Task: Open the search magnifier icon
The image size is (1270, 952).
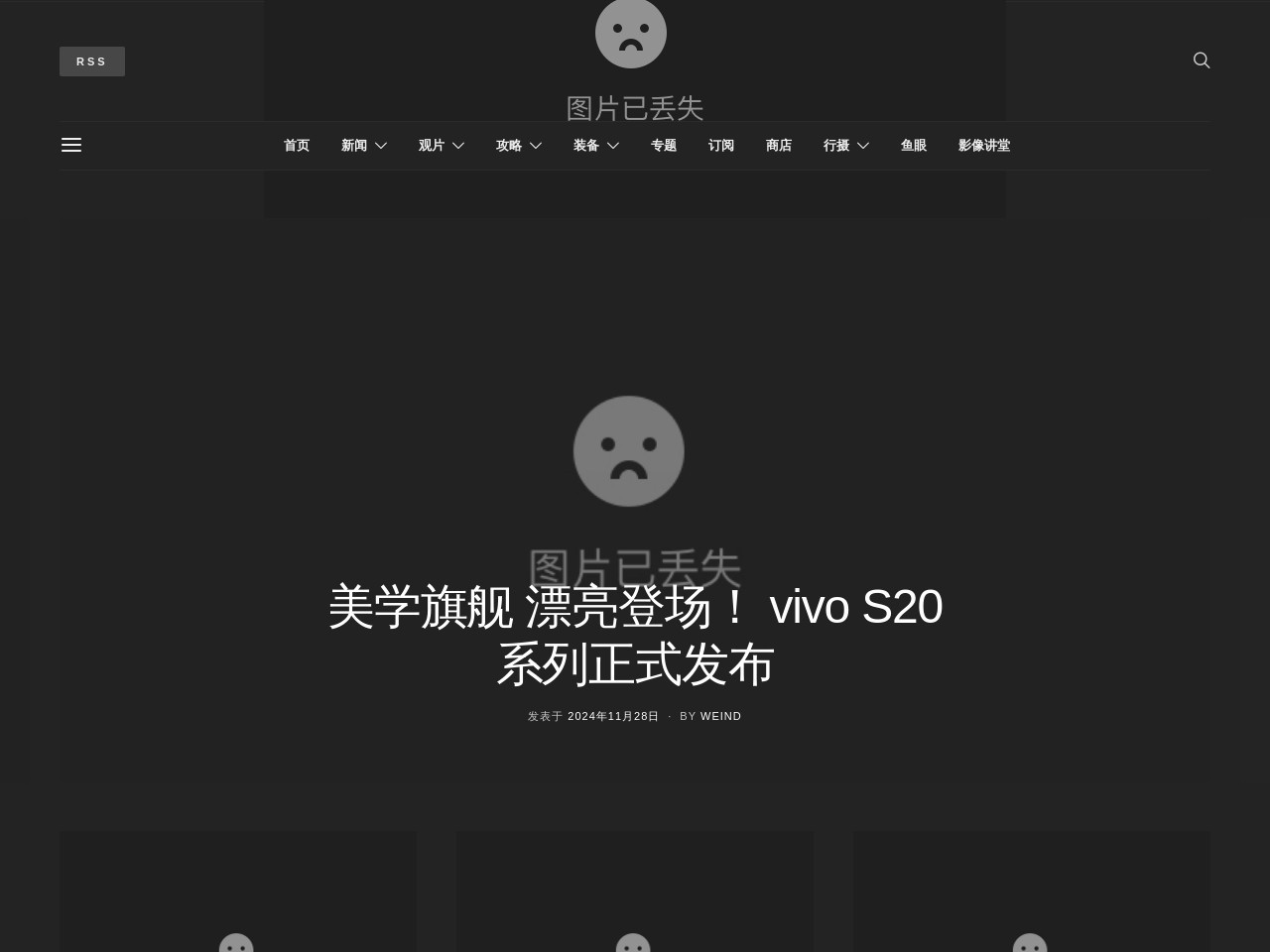Action: click(x=1202, y=60)
